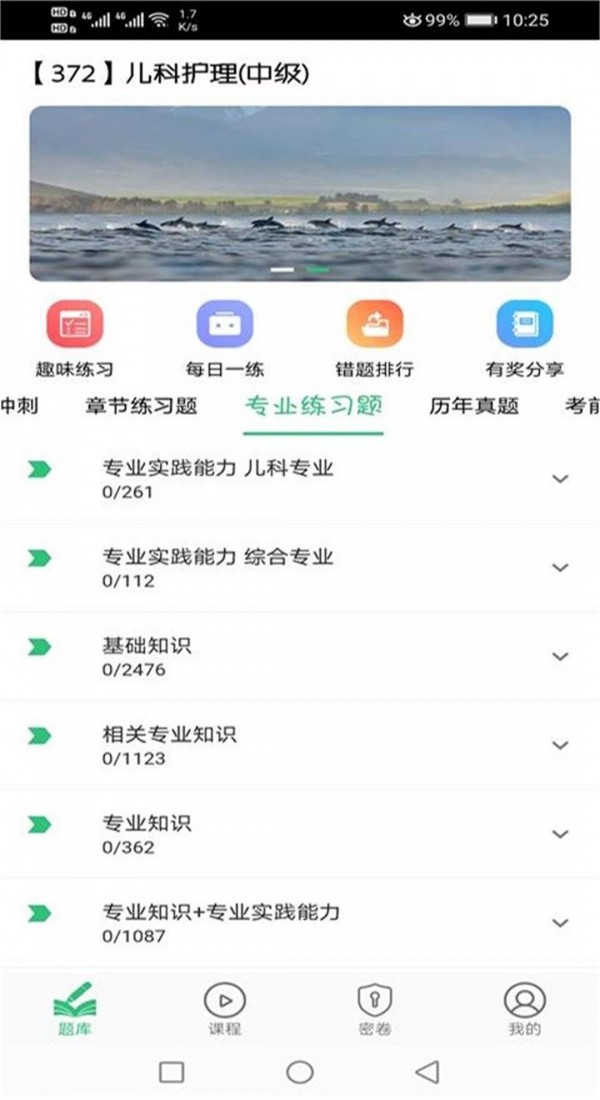
Task: Tap the system home button
Action: [300, 1072]
